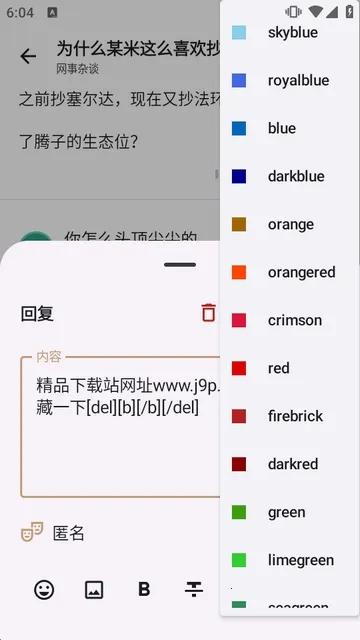Go back with the arrow icon
The image size is (360, 640).
pos(28,56)
